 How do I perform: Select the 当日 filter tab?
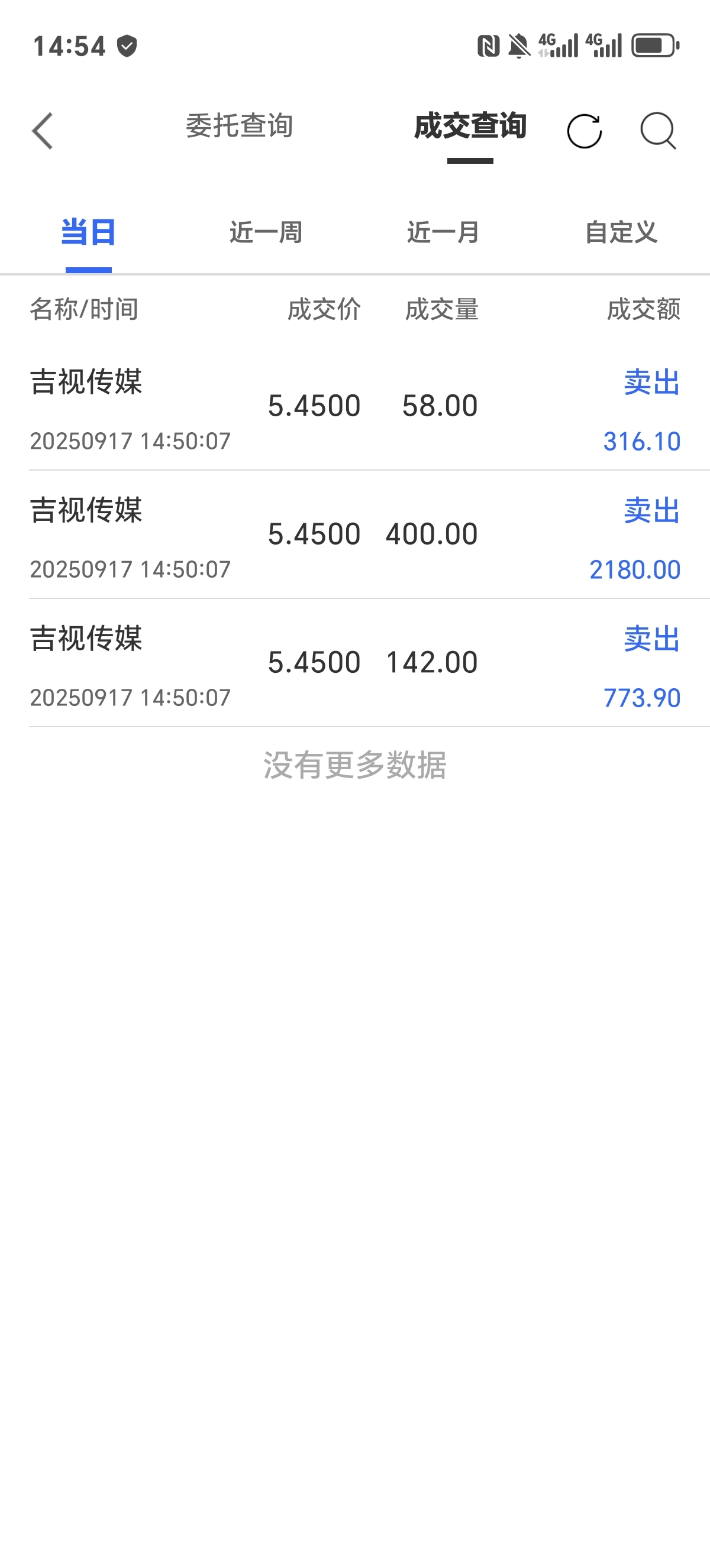point(88,232)
